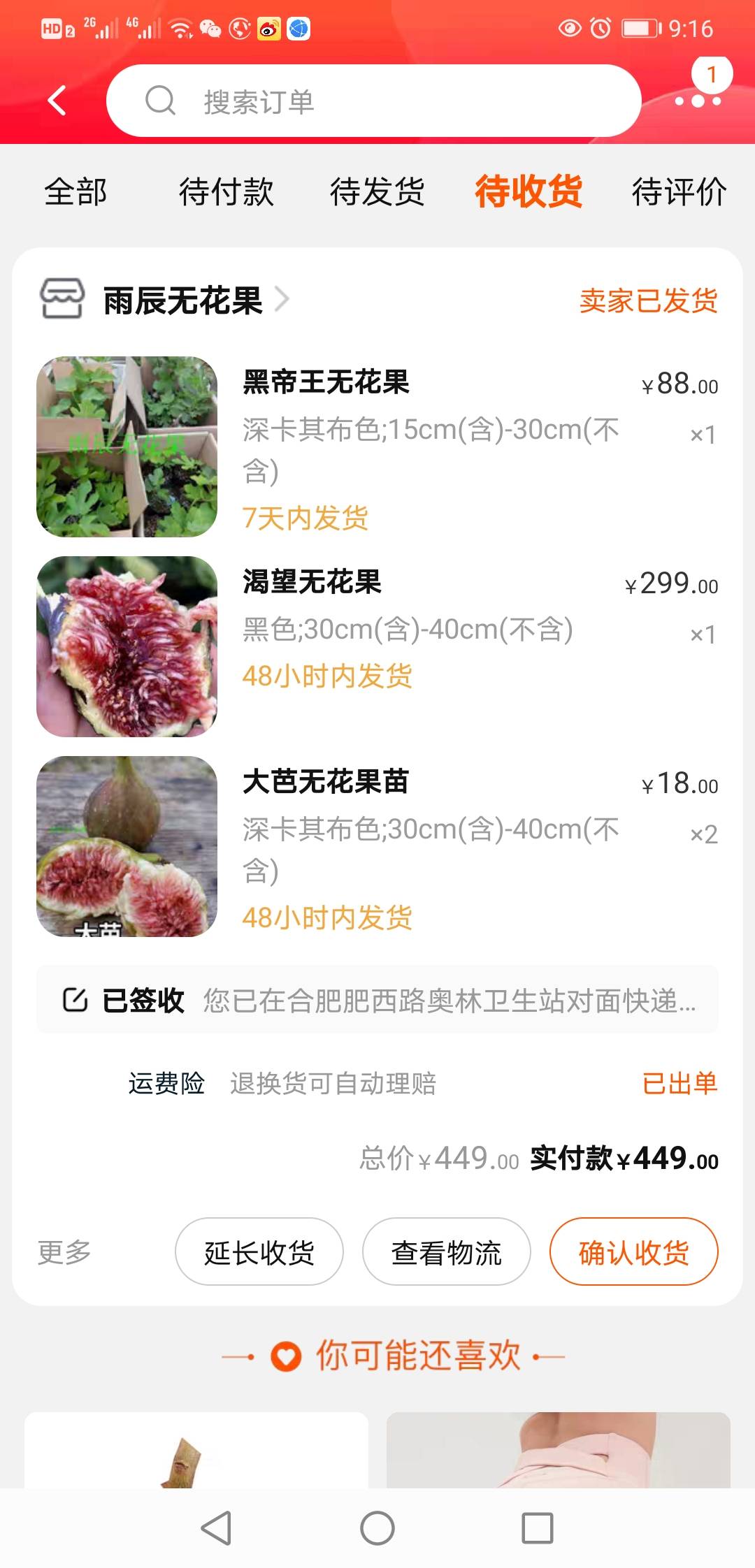Tap the 搜索订单 search field
The image size is (755, 1568).
click(x=373, y=101)
